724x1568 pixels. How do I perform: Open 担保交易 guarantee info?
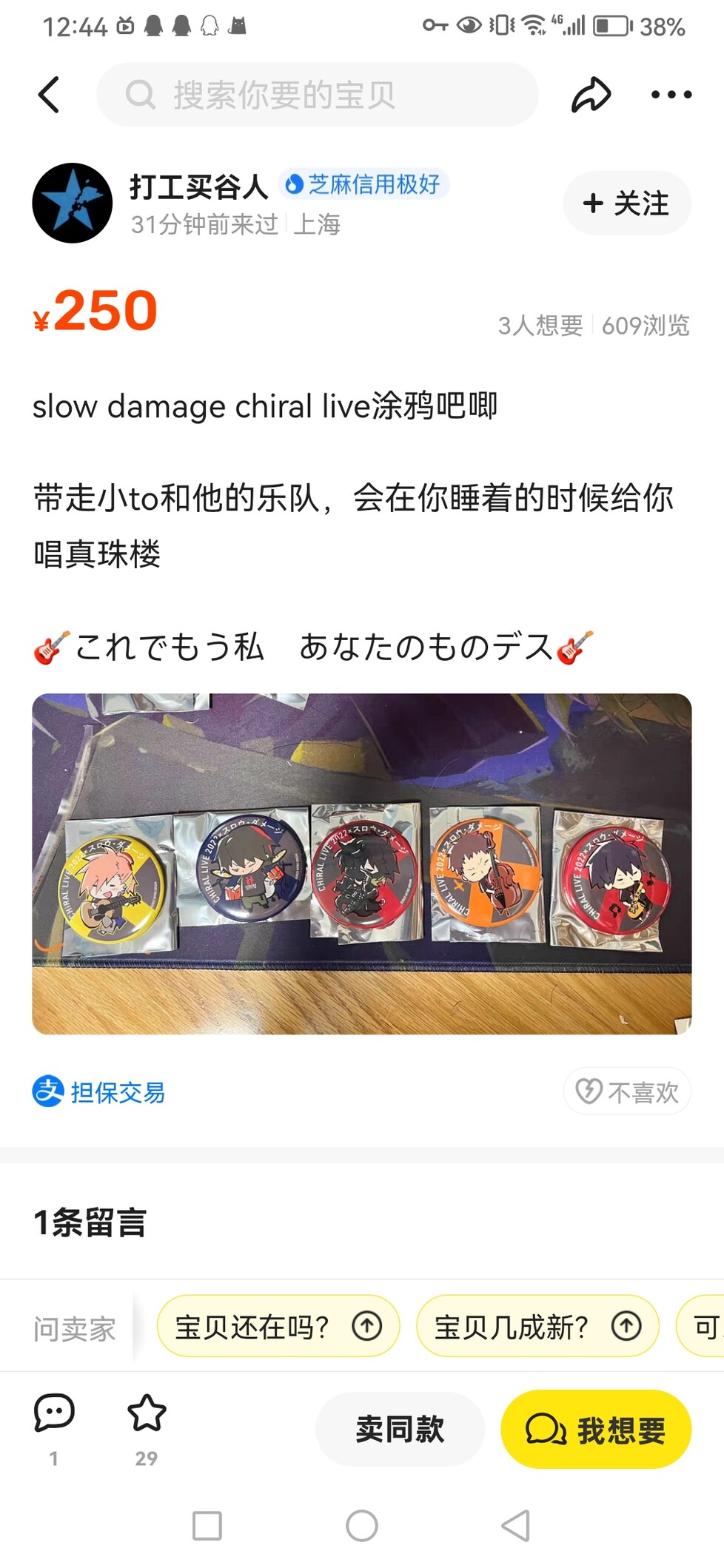99,1091
